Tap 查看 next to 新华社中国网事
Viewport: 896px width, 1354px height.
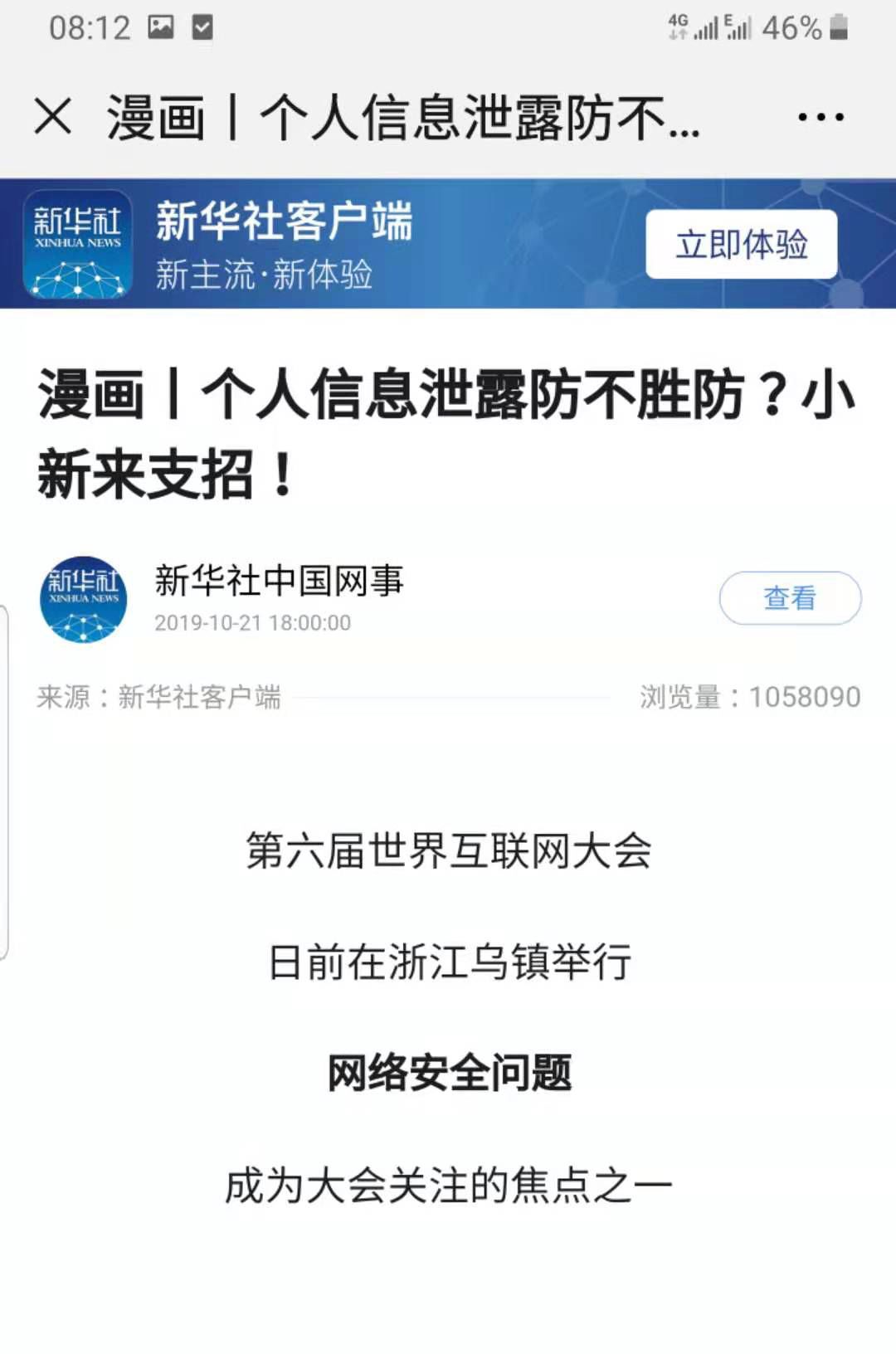click(789, 597)
